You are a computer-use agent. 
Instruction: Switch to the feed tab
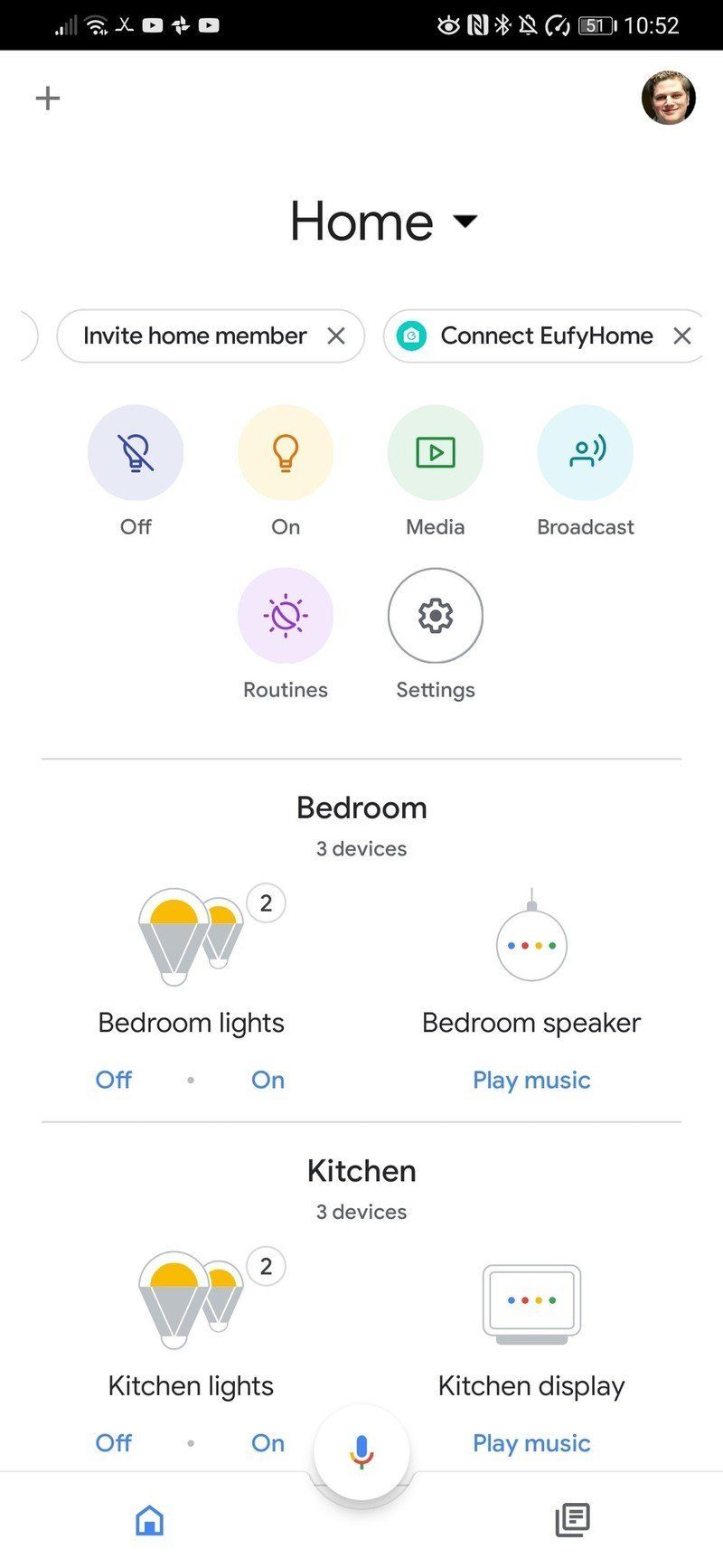pyautogui.click(x=572, y=1520)
